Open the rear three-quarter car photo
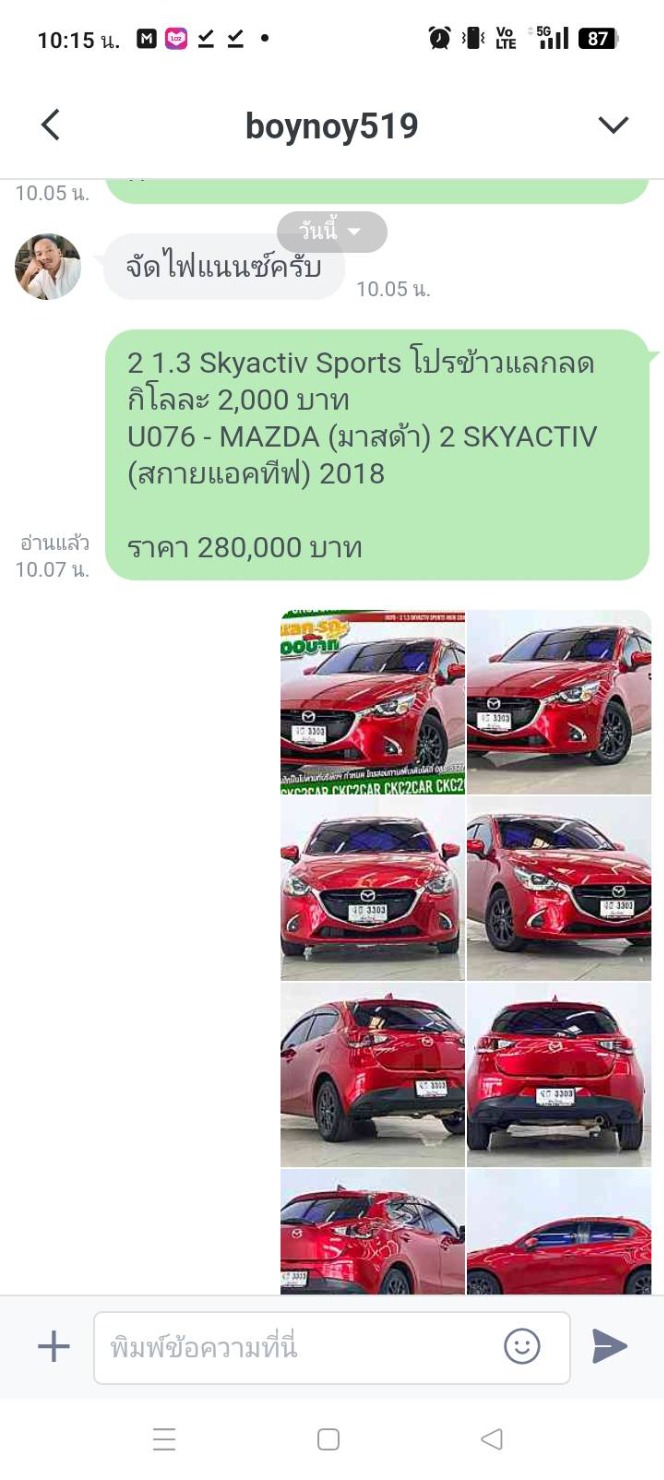 [x=372, y=1075]
